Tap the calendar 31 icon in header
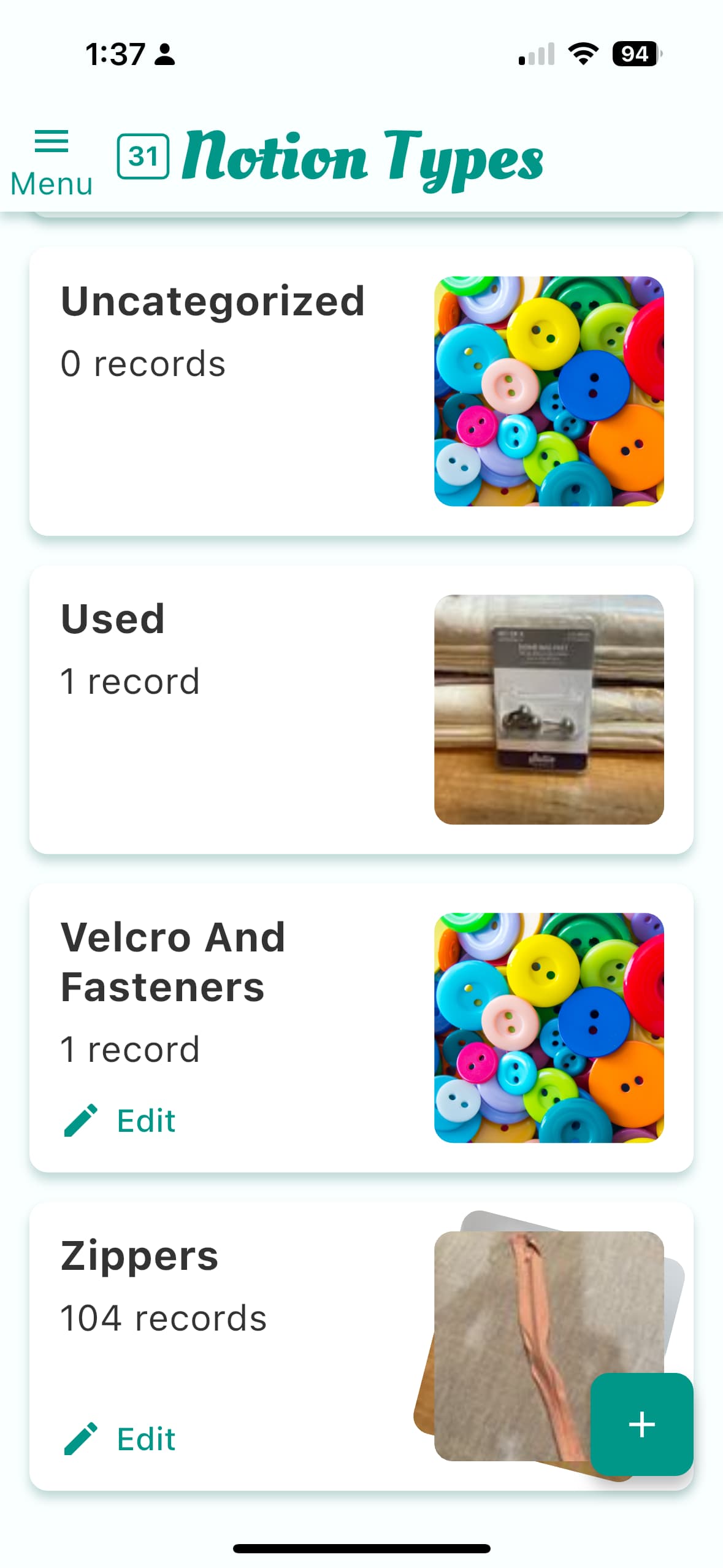This screenshot has width=723, height=1568. [143, 156]
